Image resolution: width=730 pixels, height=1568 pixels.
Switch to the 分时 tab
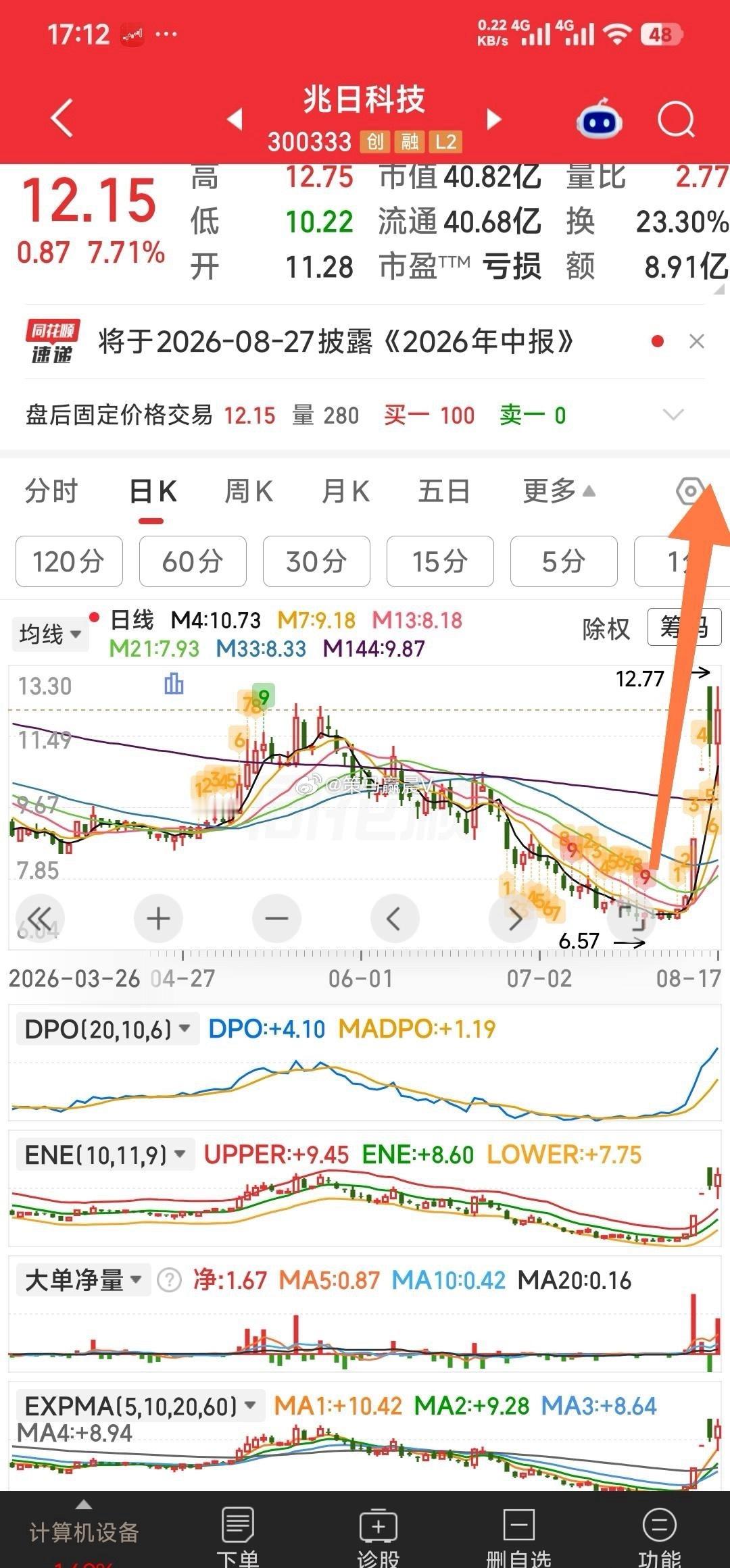[x=52, y=491]
